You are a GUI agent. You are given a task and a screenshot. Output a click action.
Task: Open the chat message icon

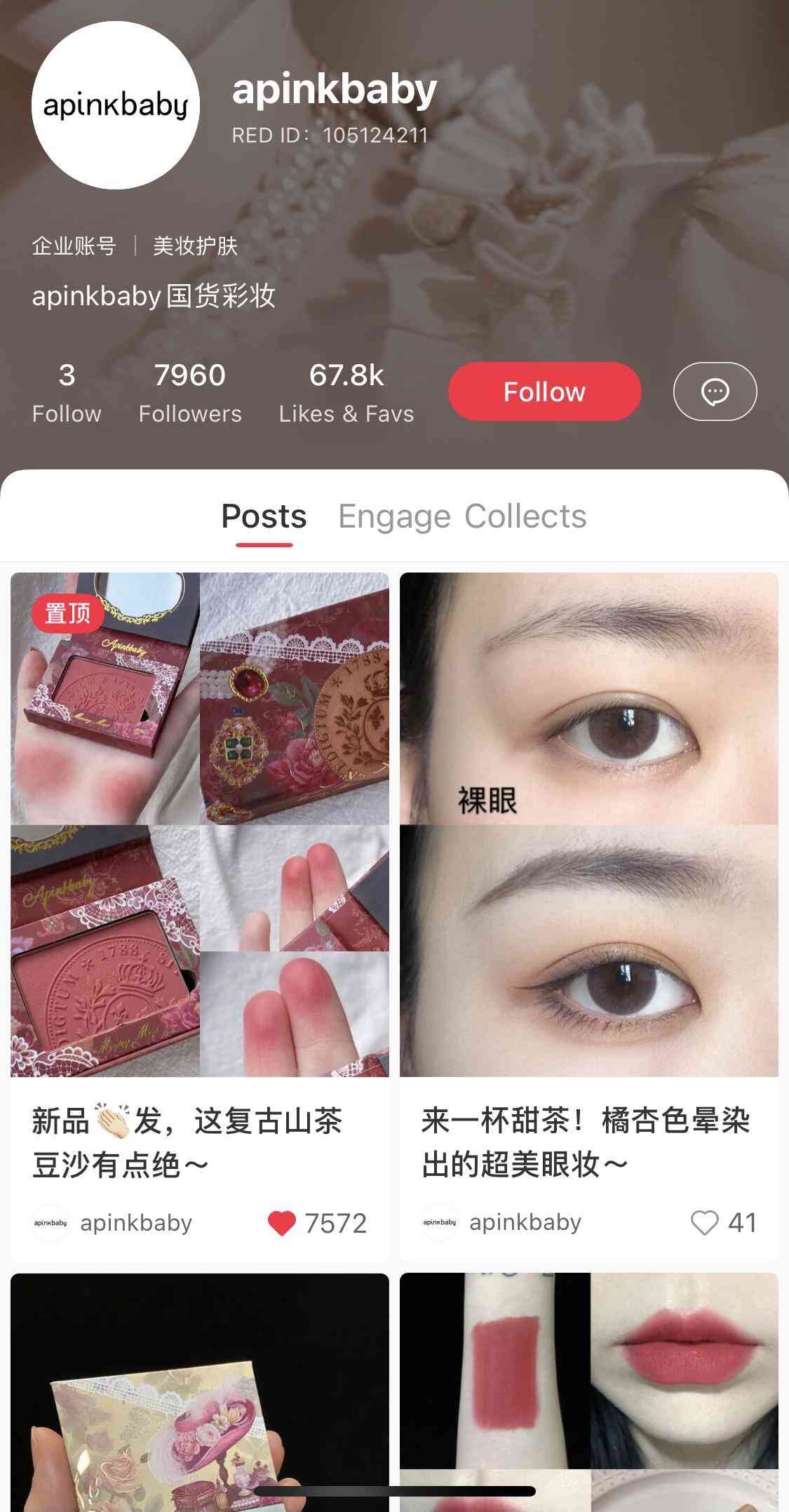pos(715,392)
